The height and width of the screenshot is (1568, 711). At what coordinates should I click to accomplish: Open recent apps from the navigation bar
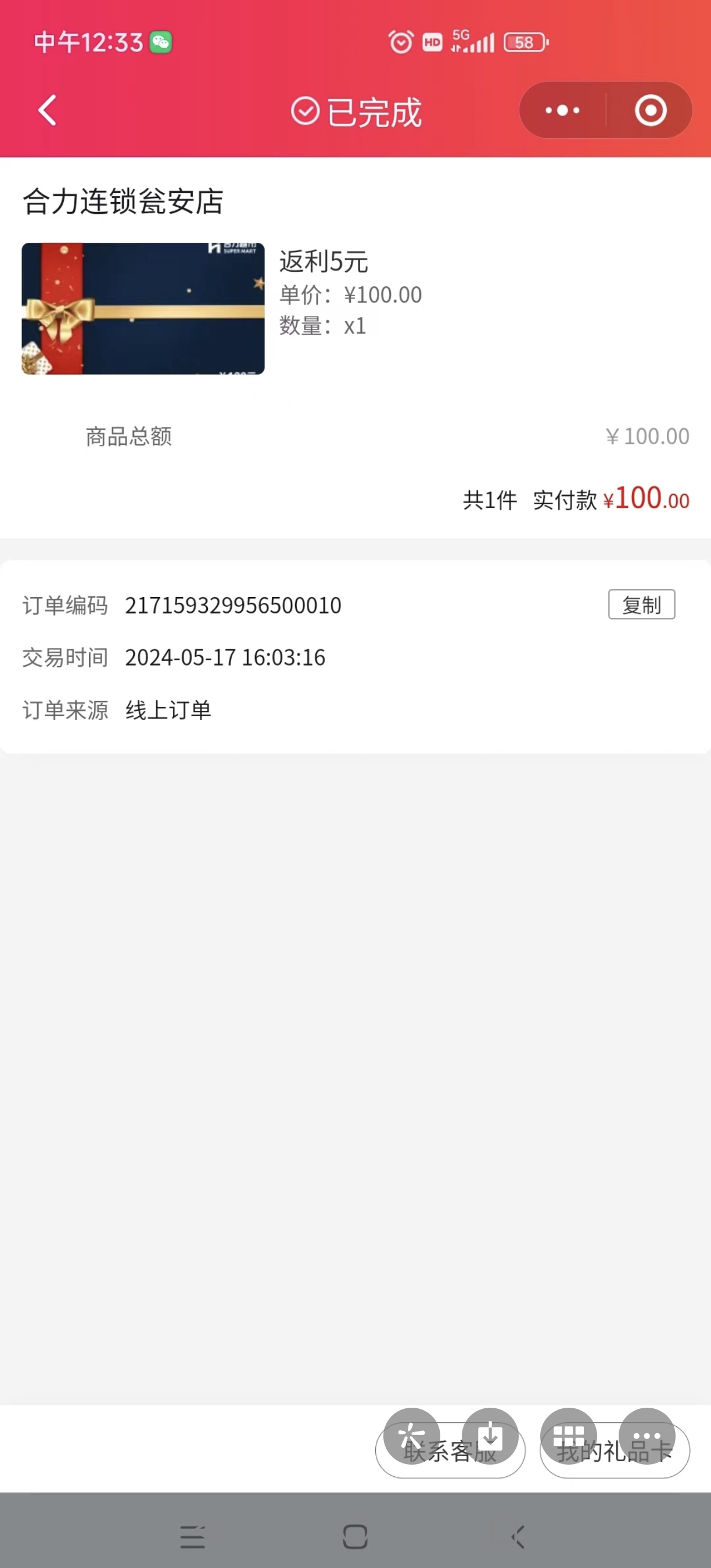point(192,1535)
